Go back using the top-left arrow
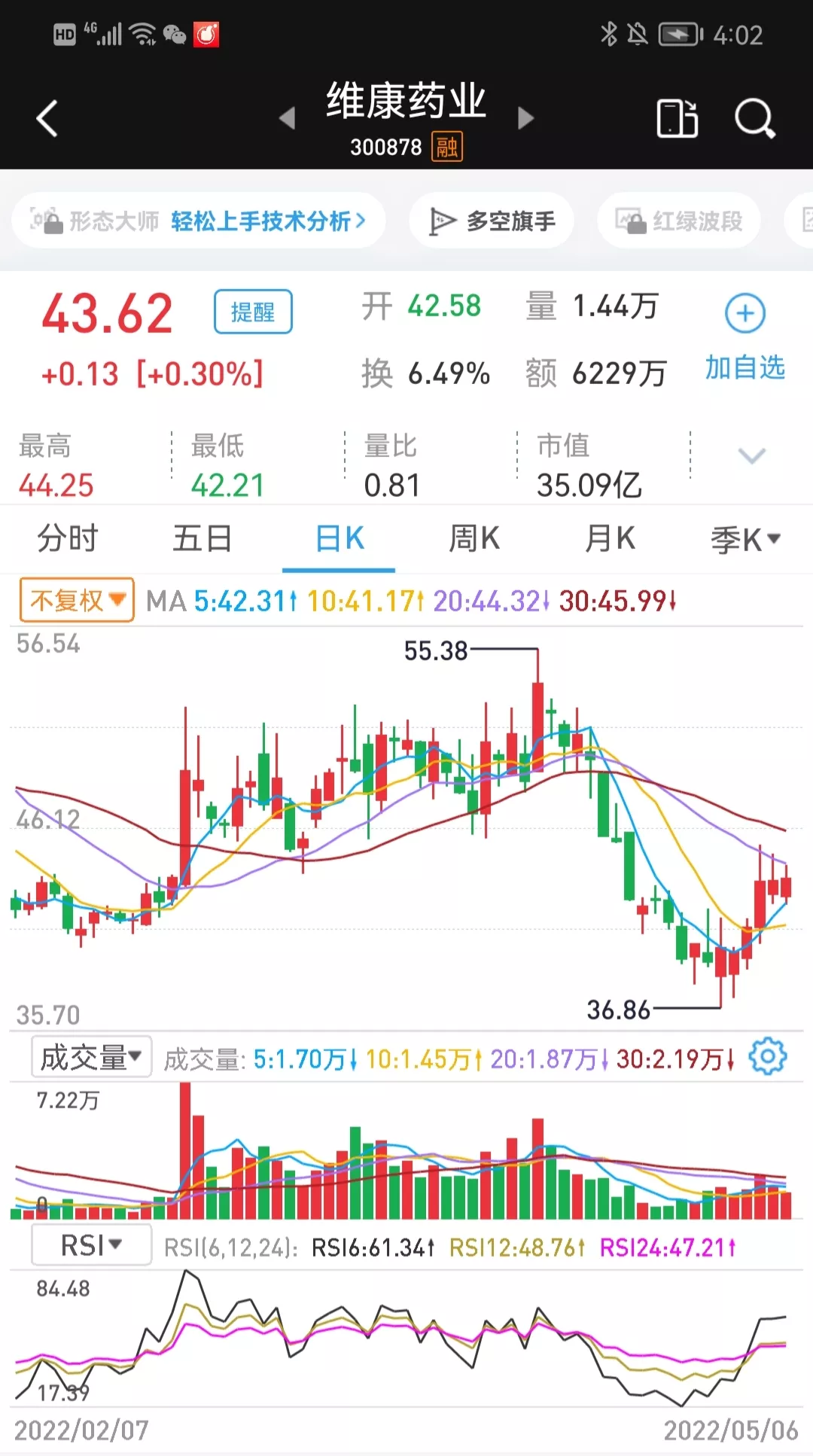 point(47,119)
